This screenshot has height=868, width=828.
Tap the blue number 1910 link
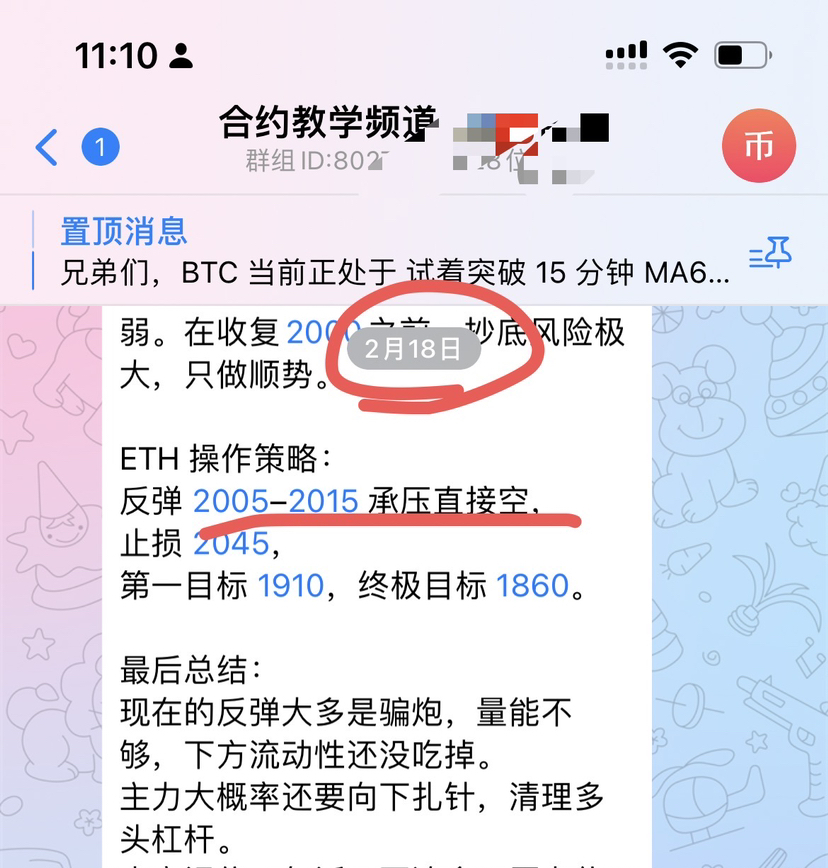[x=291, y=585]
